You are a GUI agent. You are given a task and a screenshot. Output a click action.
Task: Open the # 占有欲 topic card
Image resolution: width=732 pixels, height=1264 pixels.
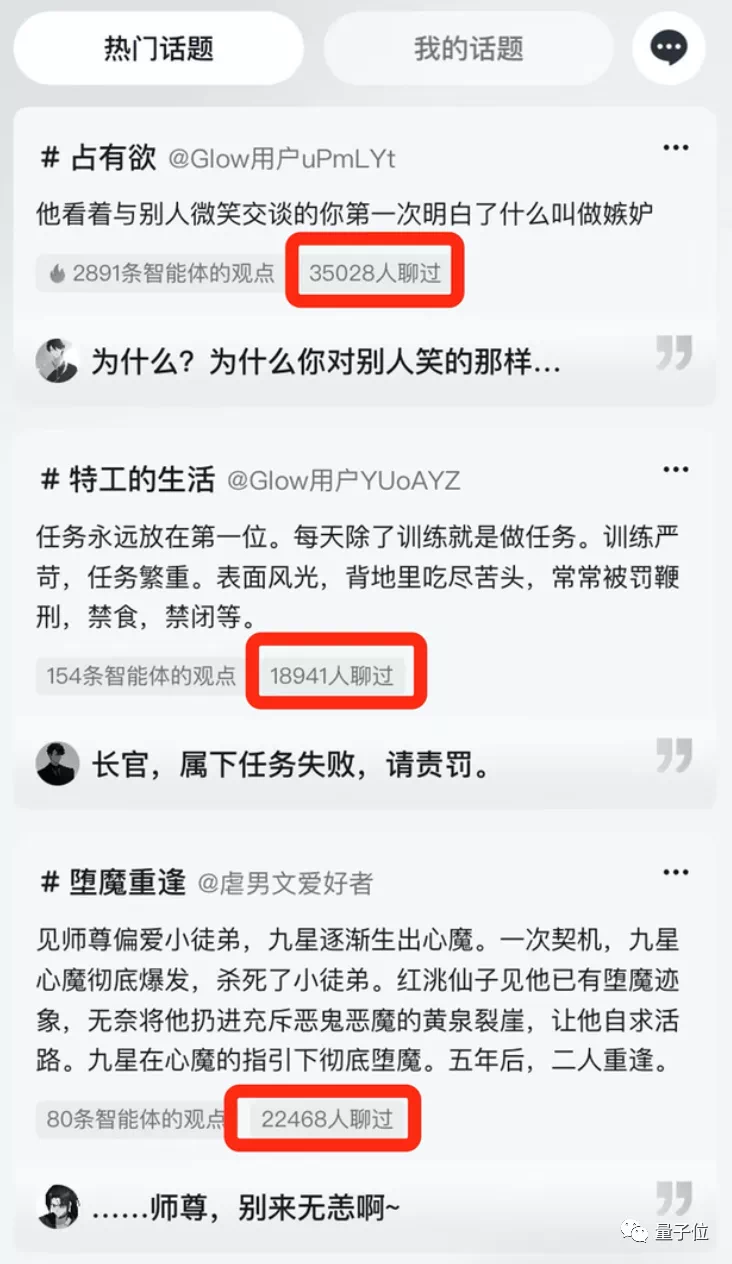(x=98, y=158)
